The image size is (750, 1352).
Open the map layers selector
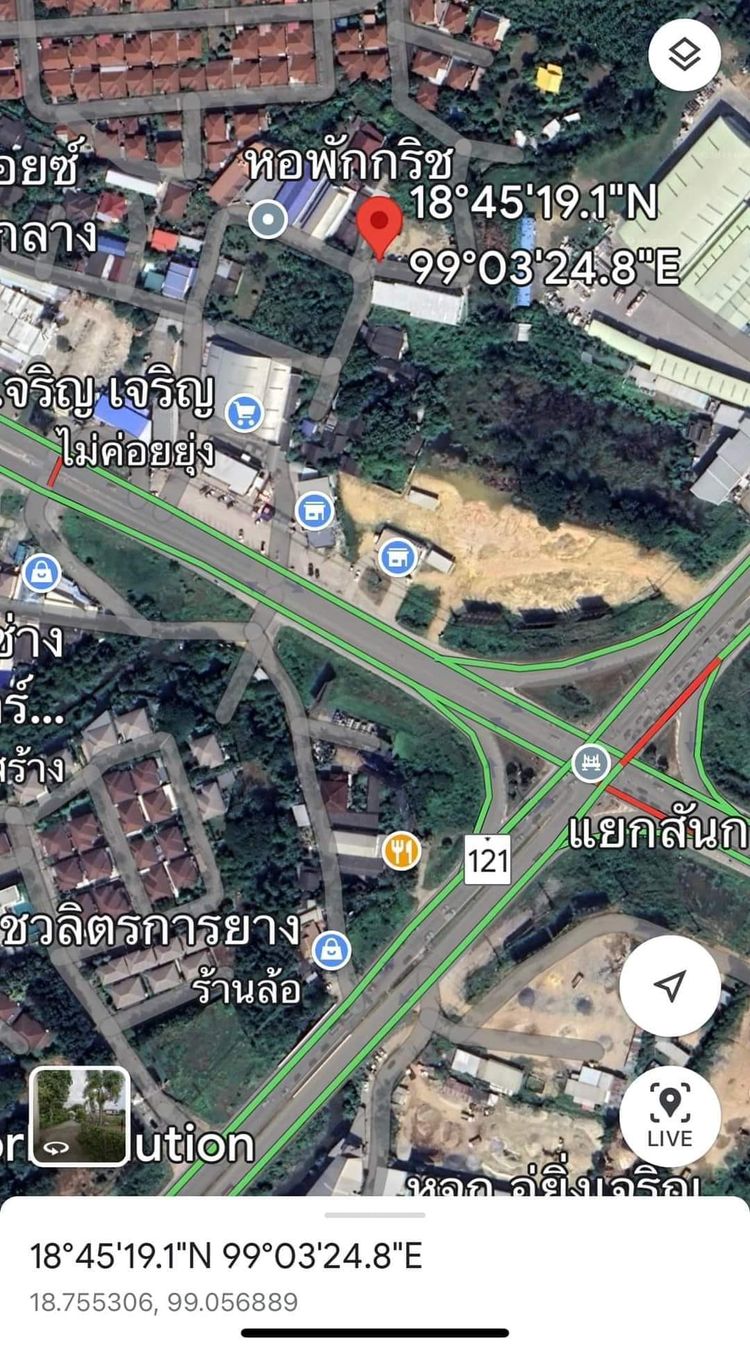pos(685,55)
